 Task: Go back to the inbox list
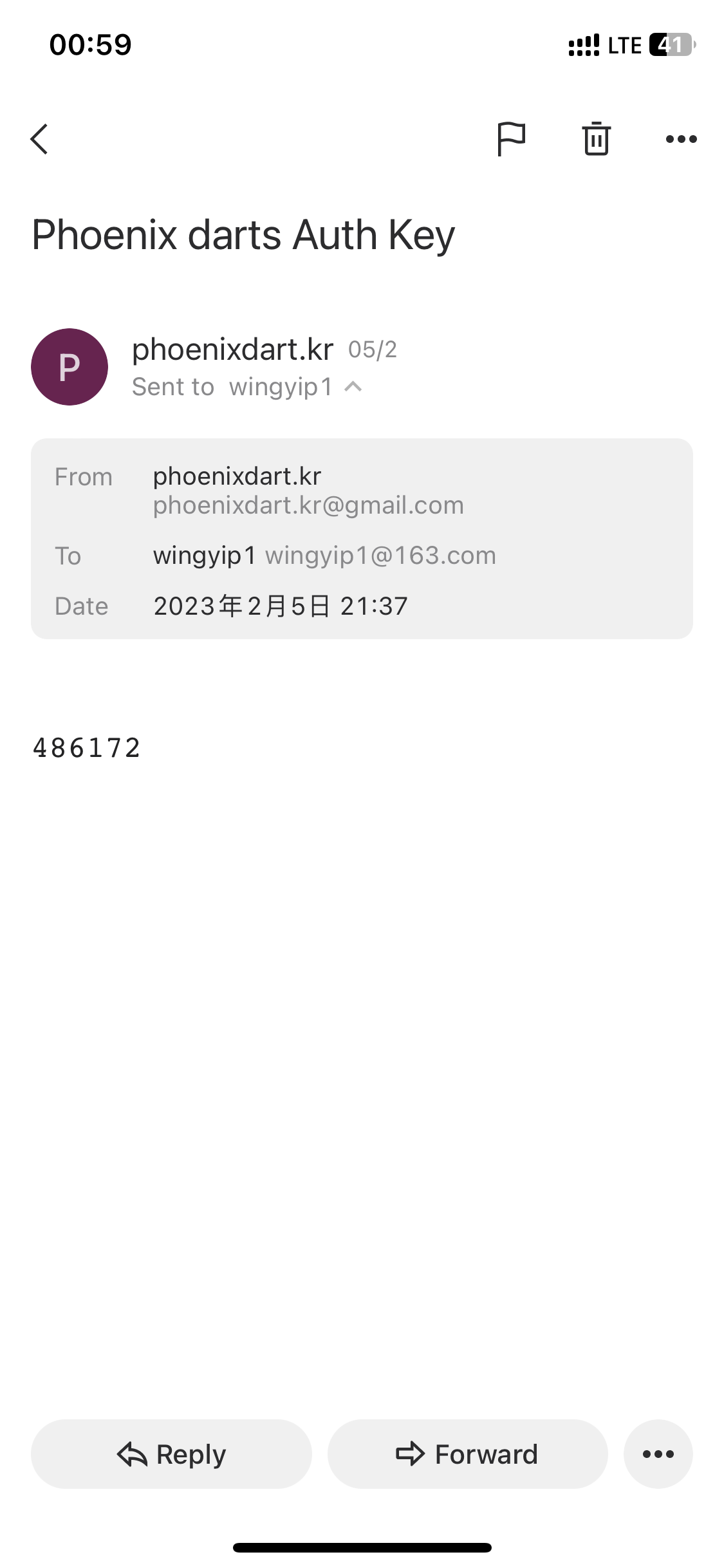click(39, 139)
